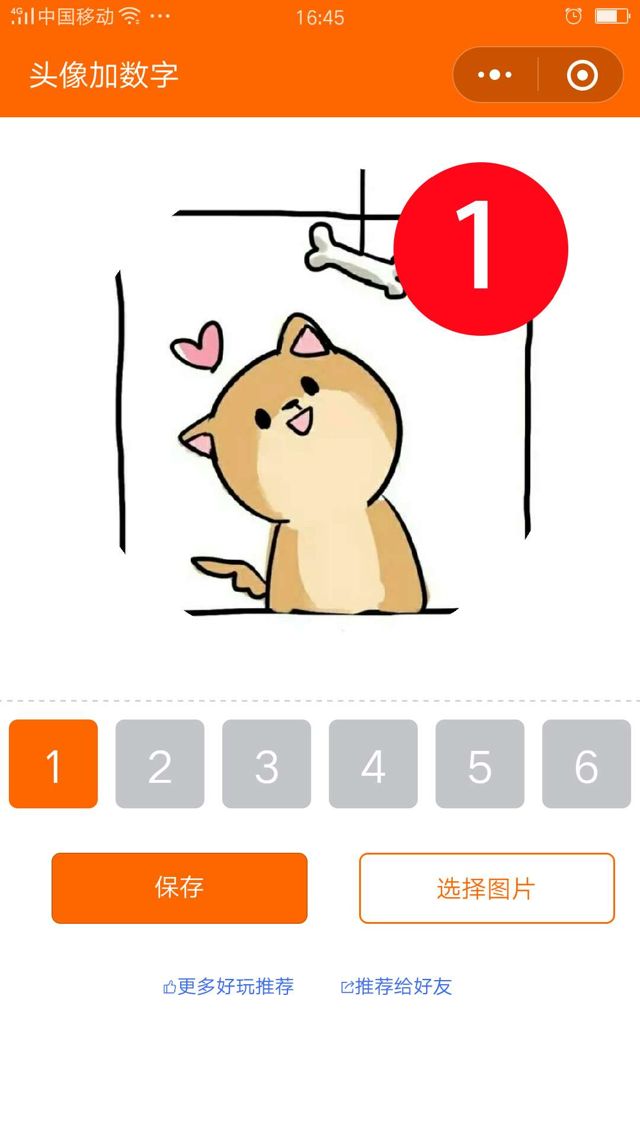Close the mini program with the circle icon
The image size is (640, 1137).
582,75
